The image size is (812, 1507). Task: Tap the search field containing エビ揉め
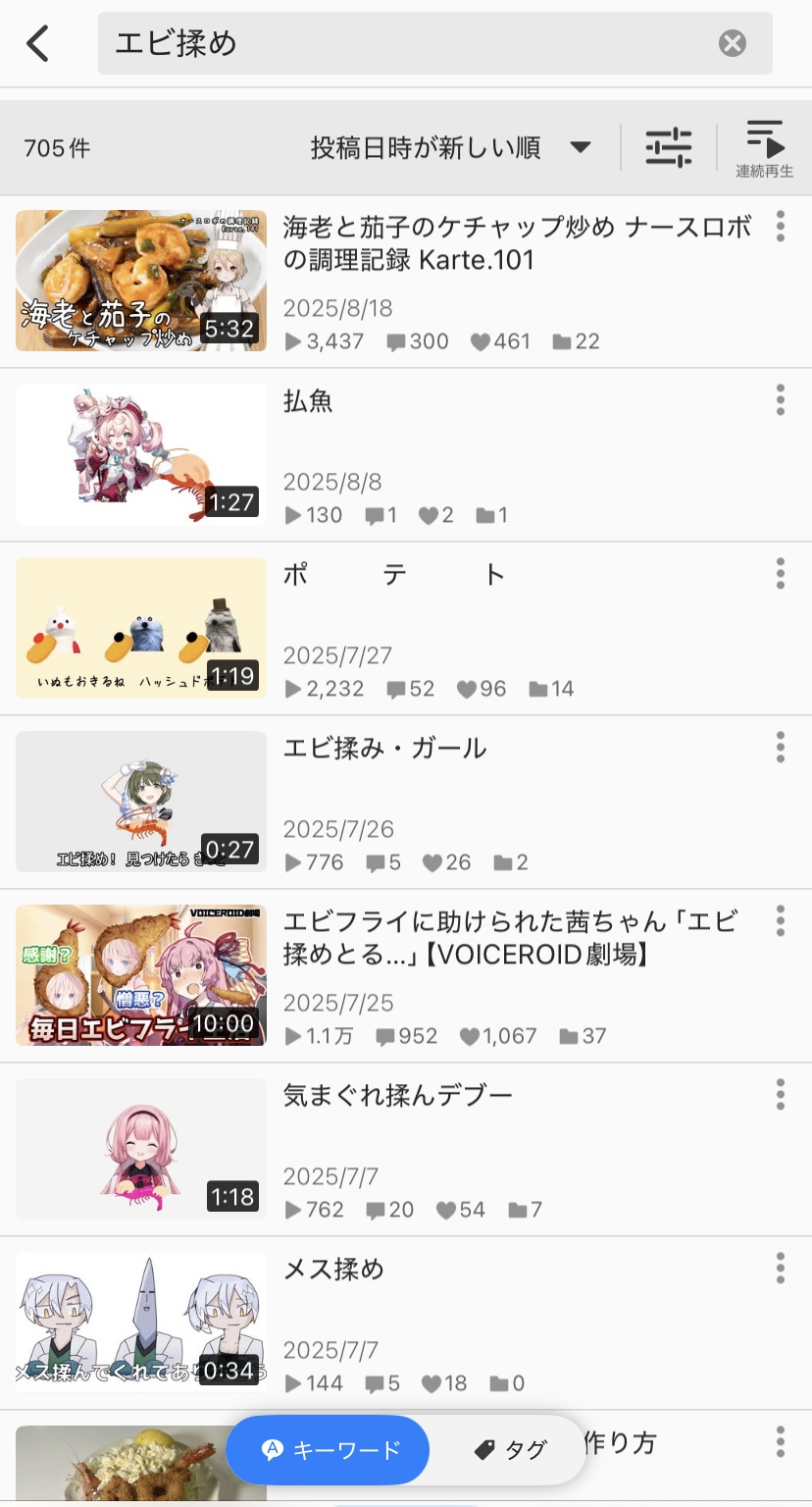[412, 43]
